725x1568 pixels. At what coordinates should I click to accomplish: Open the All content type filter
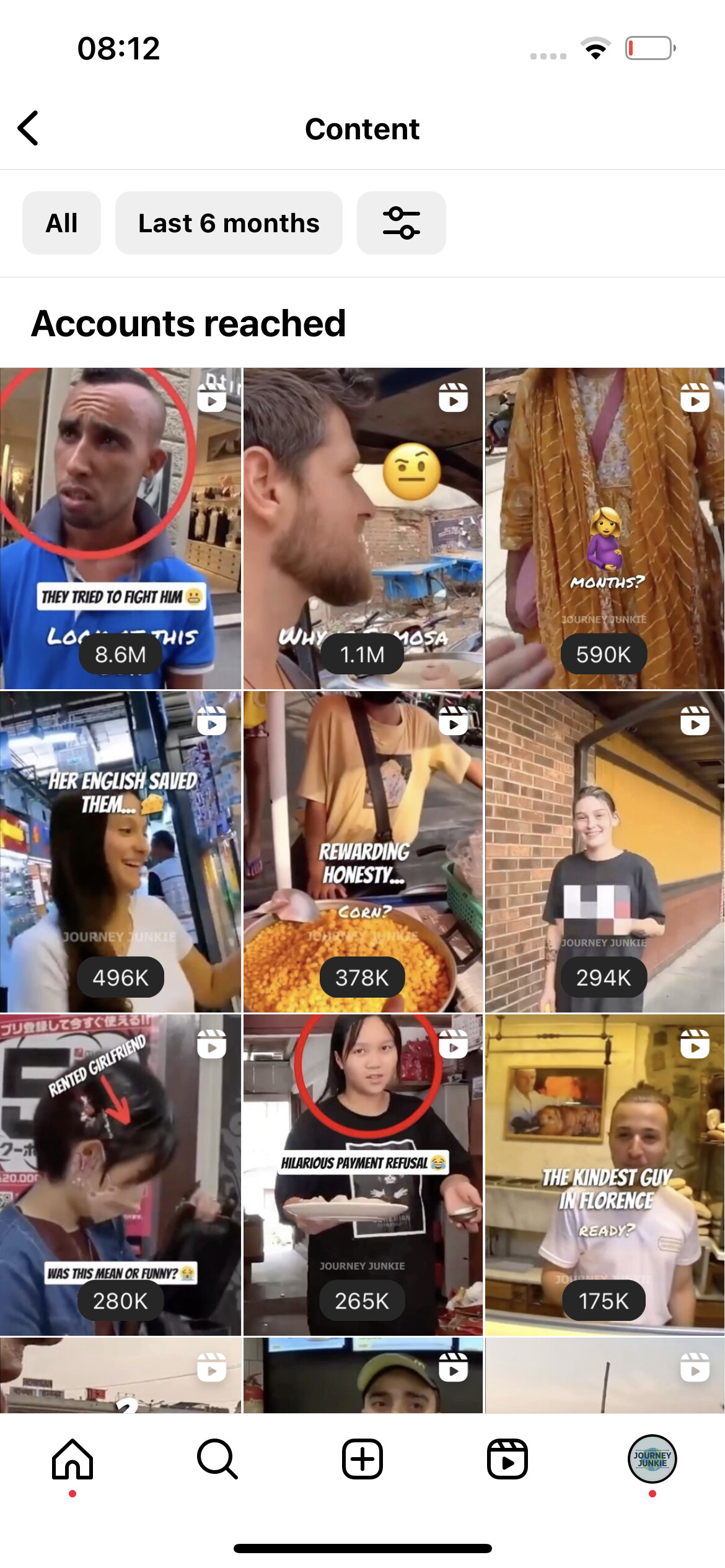click(61, 223)
